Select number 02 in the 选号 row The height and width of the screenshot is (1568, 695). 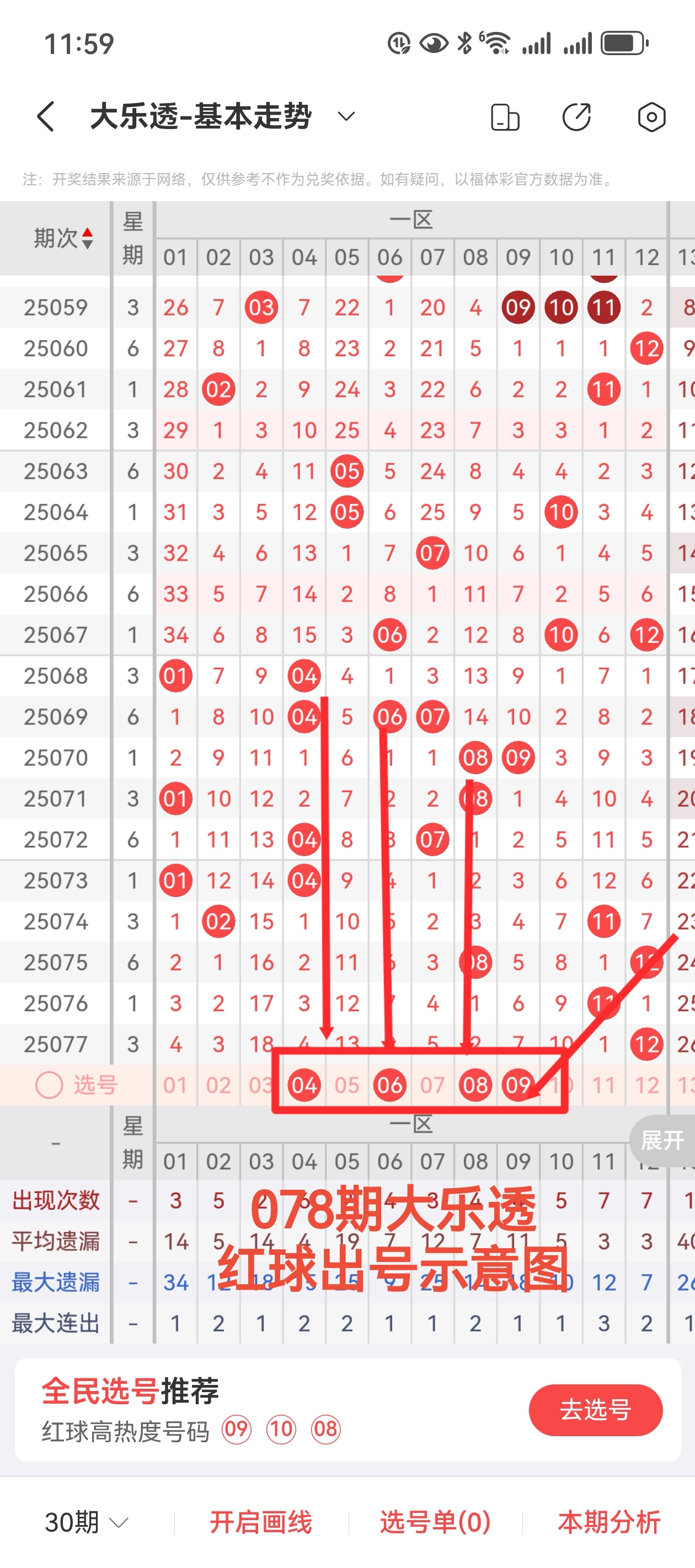218,1085
